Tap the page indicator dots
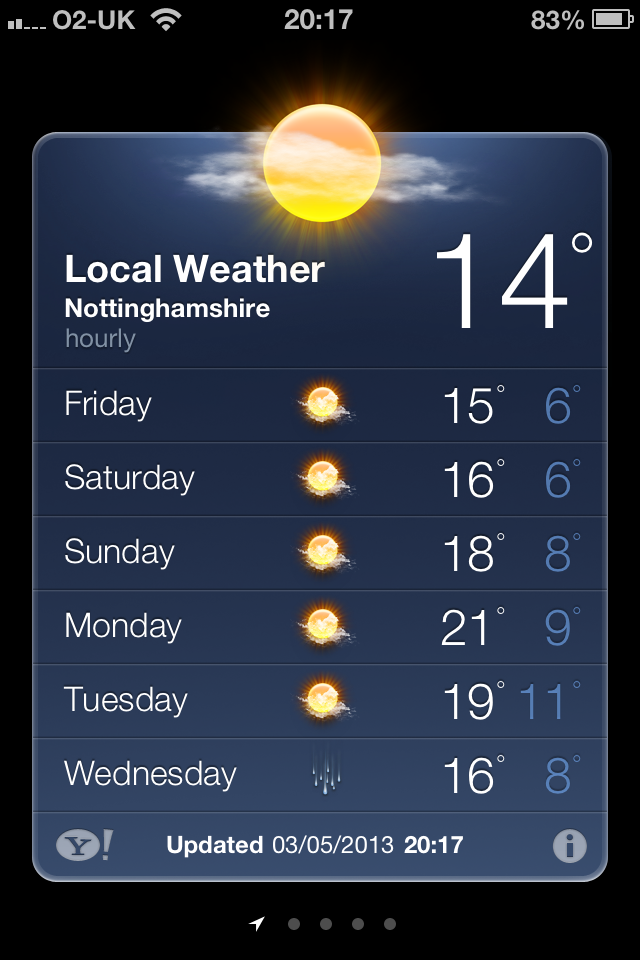This screenshot has height=960, width=640. point(326,924)
